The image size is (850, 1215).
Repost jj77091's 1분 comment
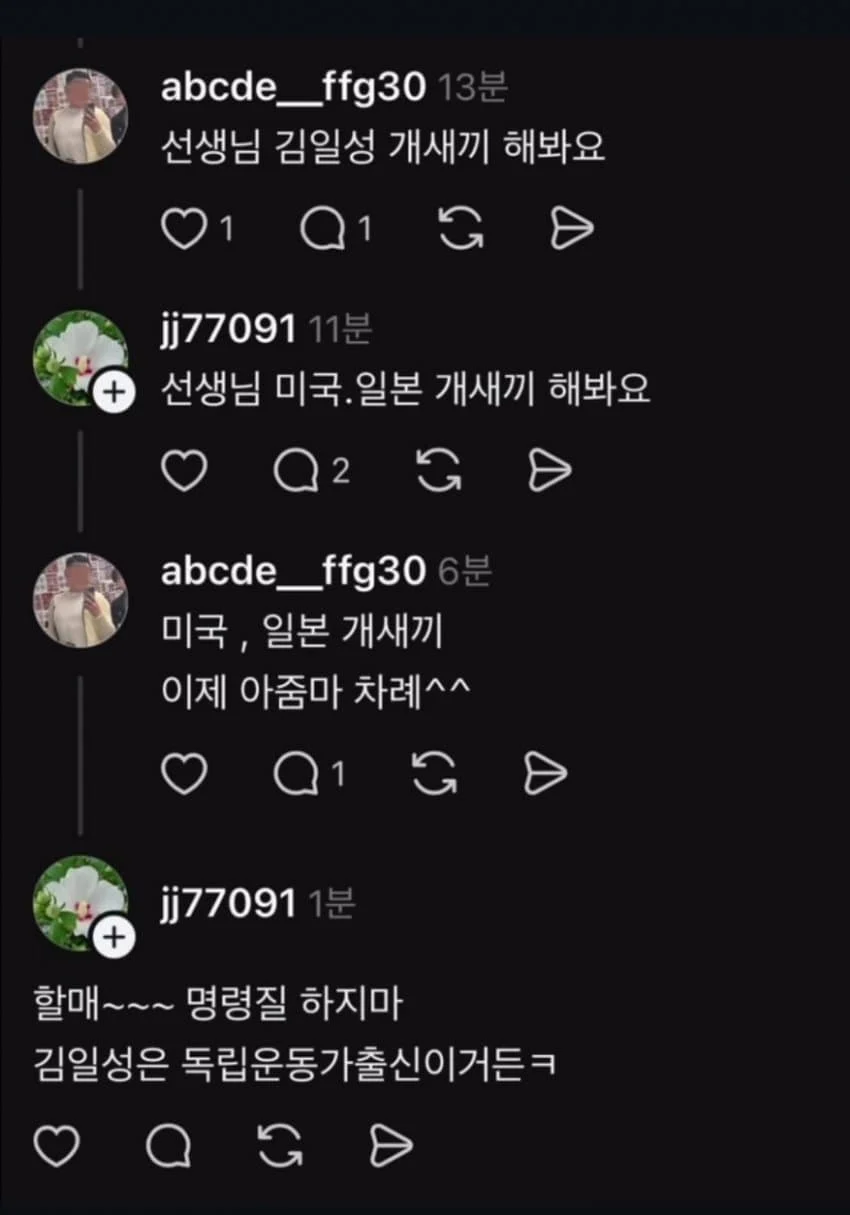coord(280,1146)
